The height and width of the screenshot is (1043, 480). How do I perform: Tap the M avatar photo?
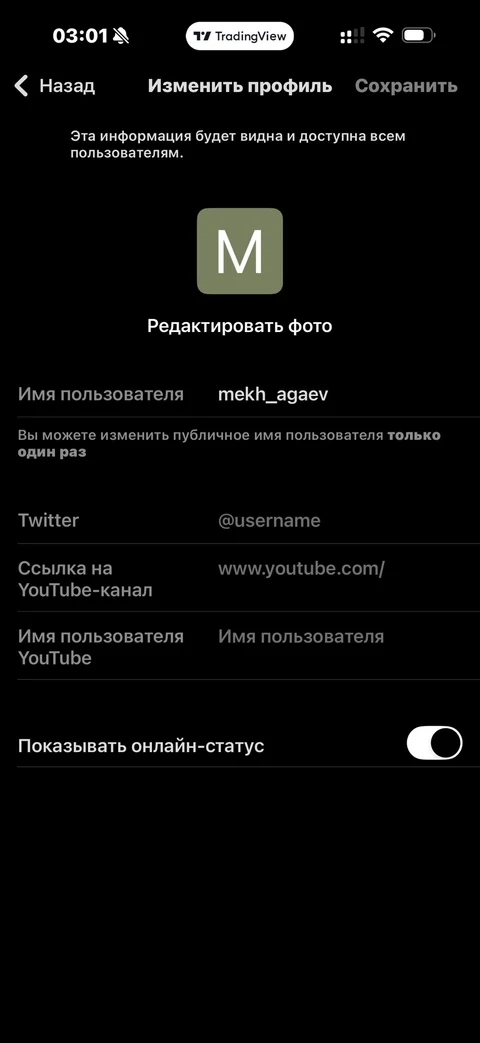coord(240,251)
